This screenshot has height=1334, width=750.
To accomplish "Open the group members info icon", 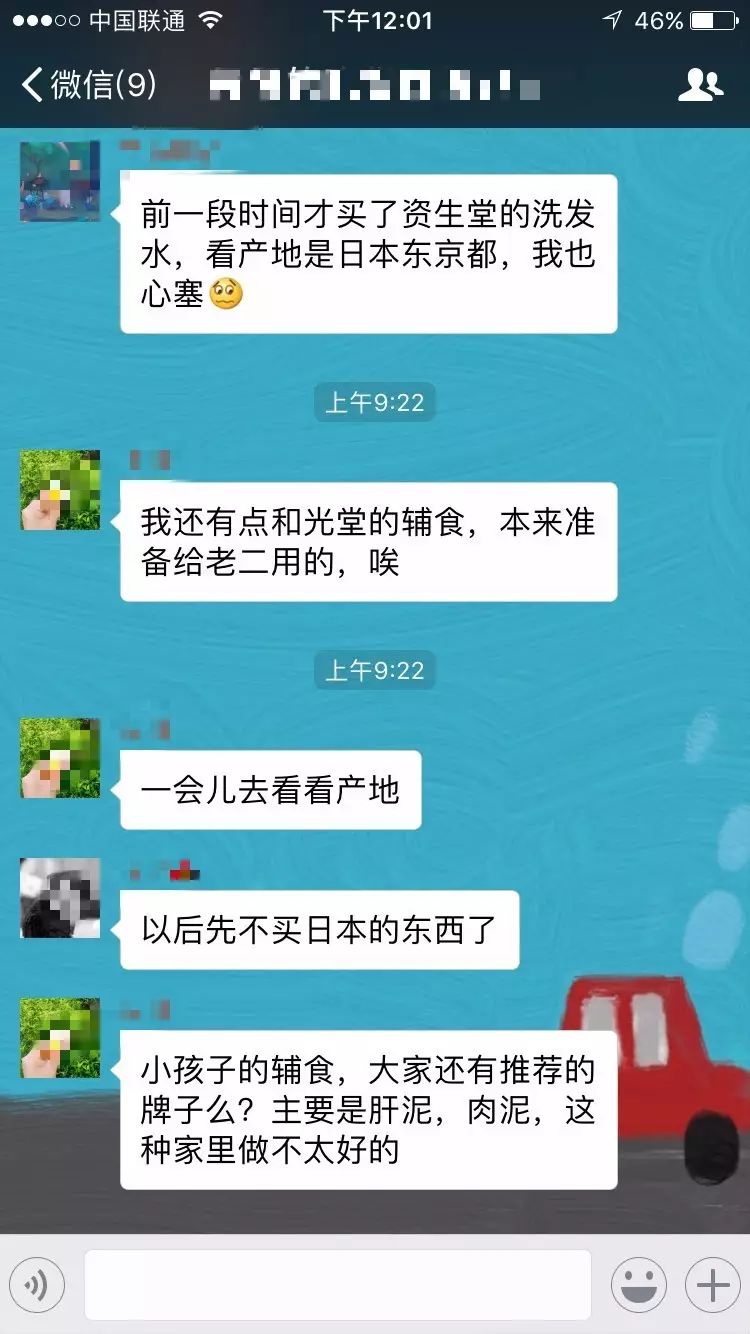I will 700,85.
